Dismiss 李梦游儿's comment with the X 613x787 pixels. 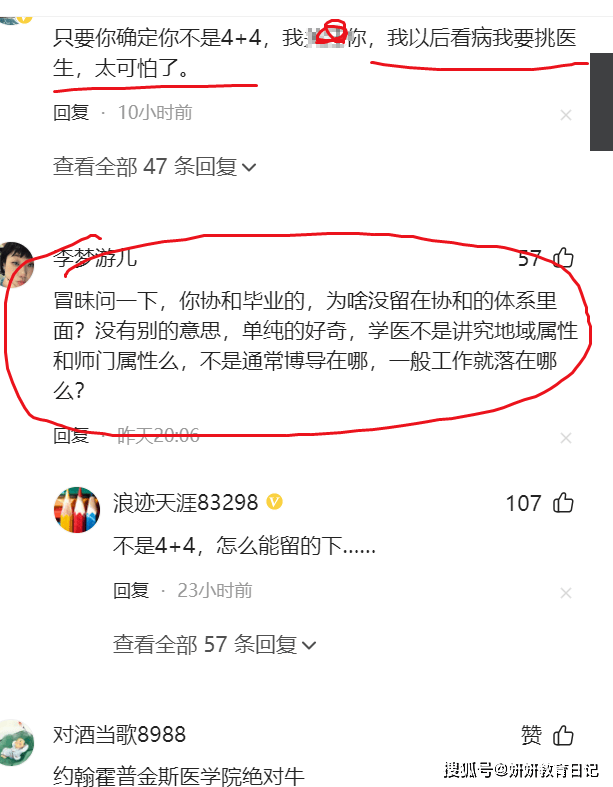click(566, 438)
